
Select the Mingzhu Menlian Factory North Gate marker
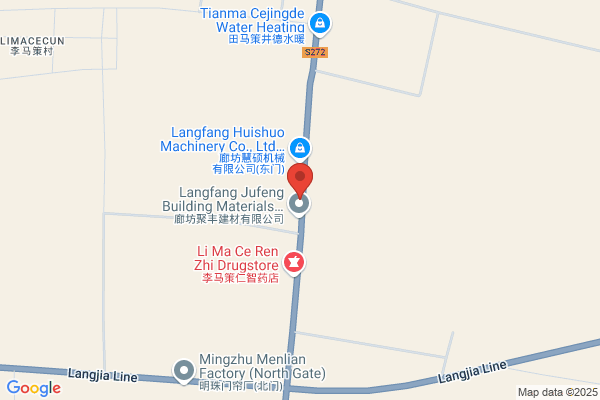point(184,372)
